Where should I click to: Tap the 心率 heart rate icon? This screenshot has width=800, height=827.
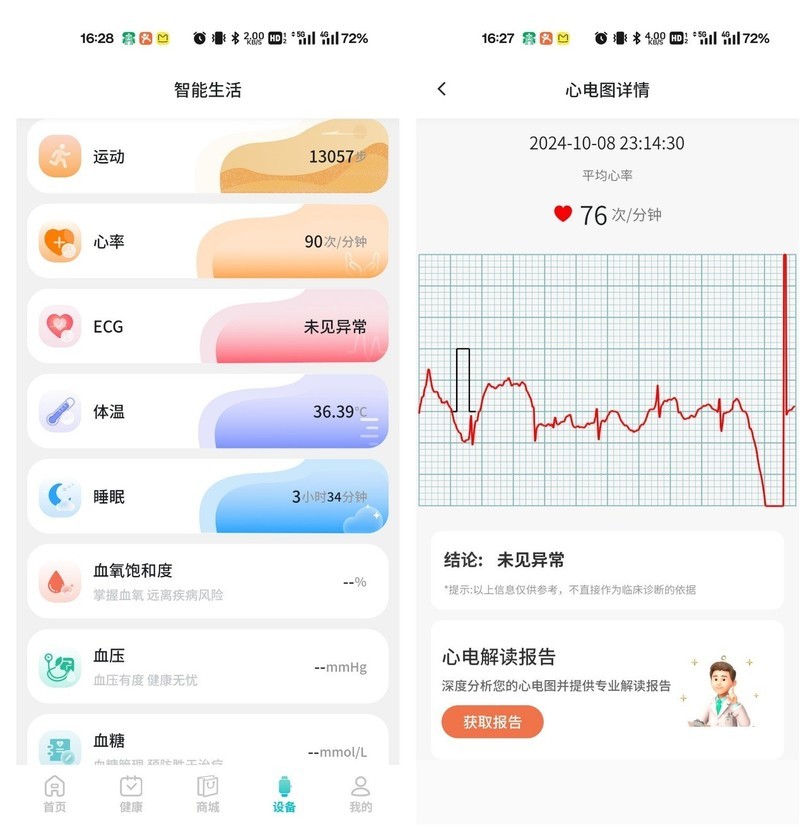pos(62,241)
